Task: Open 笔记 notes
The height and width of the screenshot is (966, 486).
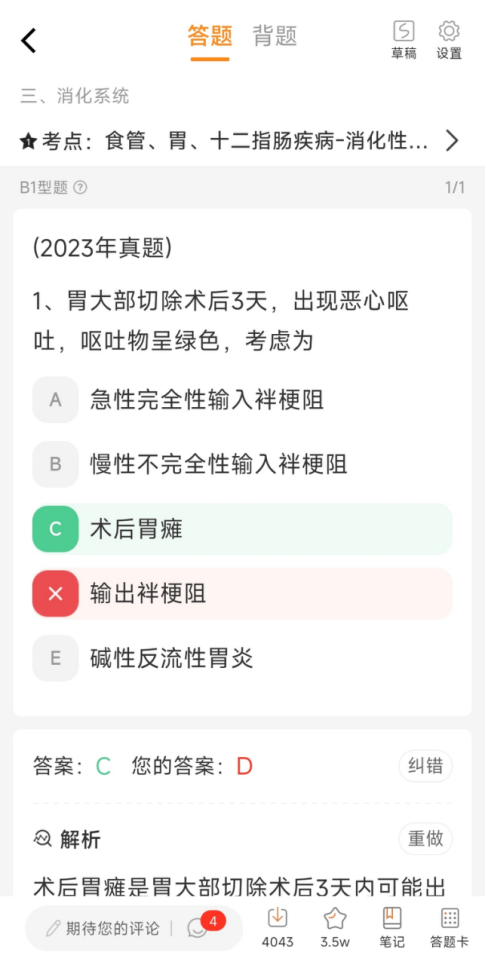Action: click(392, 927)
